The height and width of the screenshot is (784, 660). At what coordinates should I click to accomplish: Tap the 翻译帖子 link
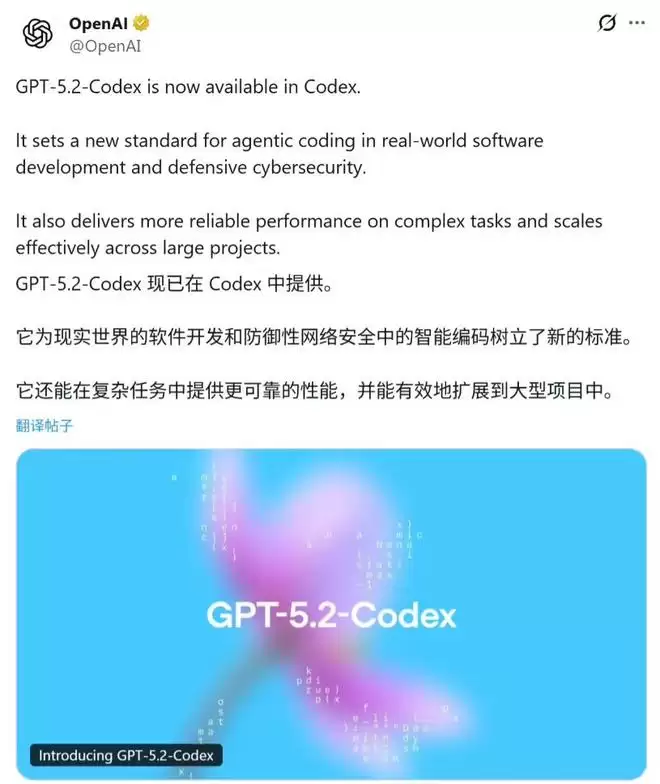tap(44, 425)
